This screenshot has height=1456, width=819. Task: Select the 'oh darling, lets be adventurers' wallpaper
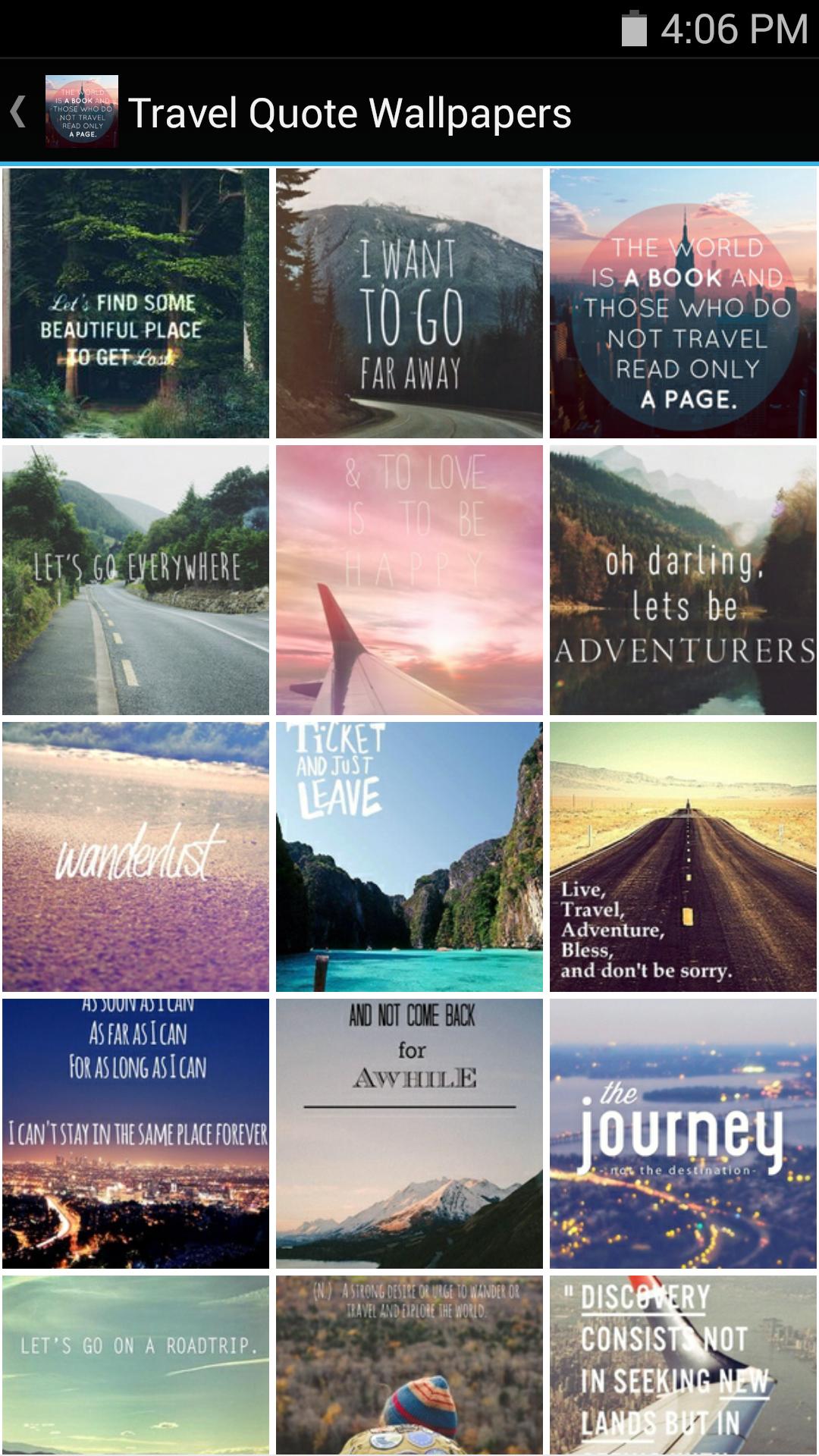[x=681, y=580]
